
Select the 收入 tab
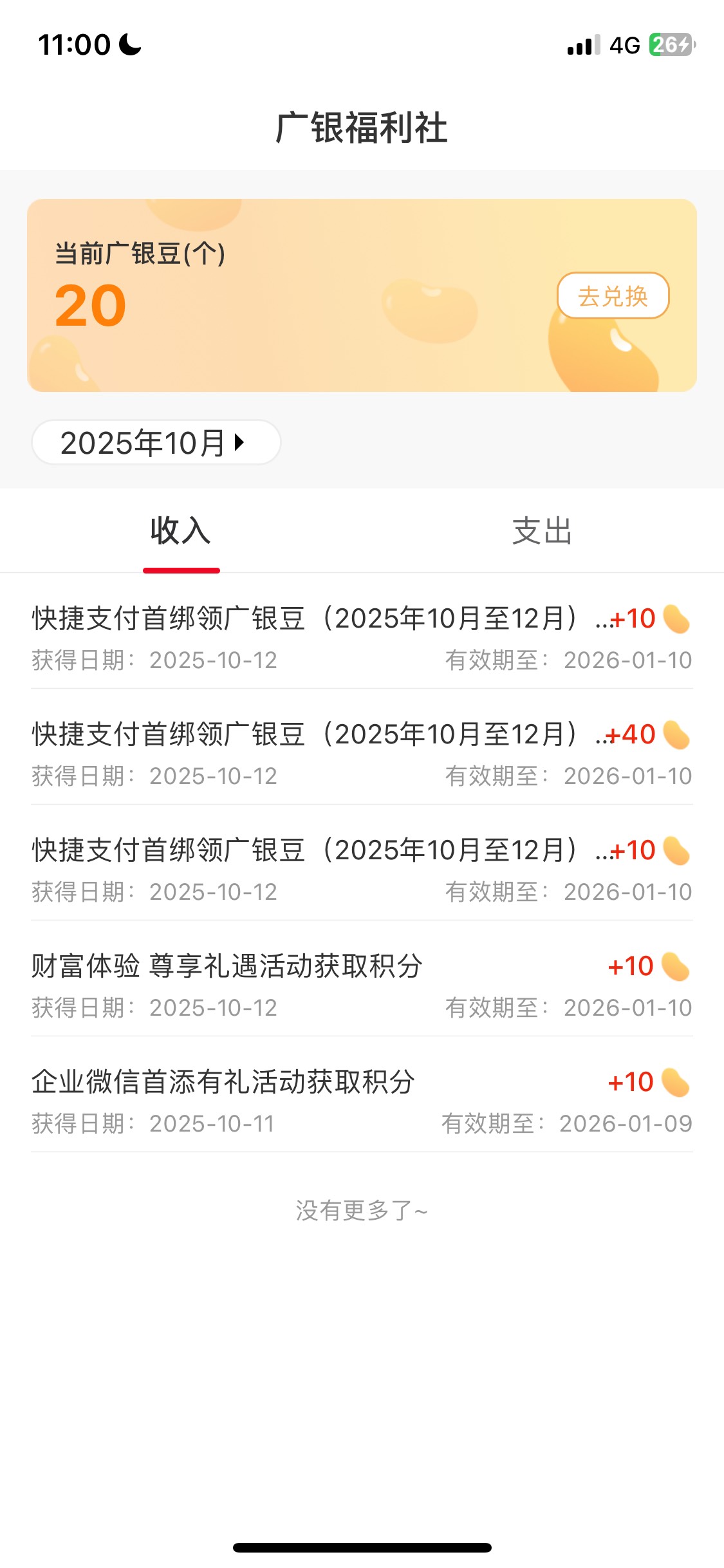coord(181,531)
